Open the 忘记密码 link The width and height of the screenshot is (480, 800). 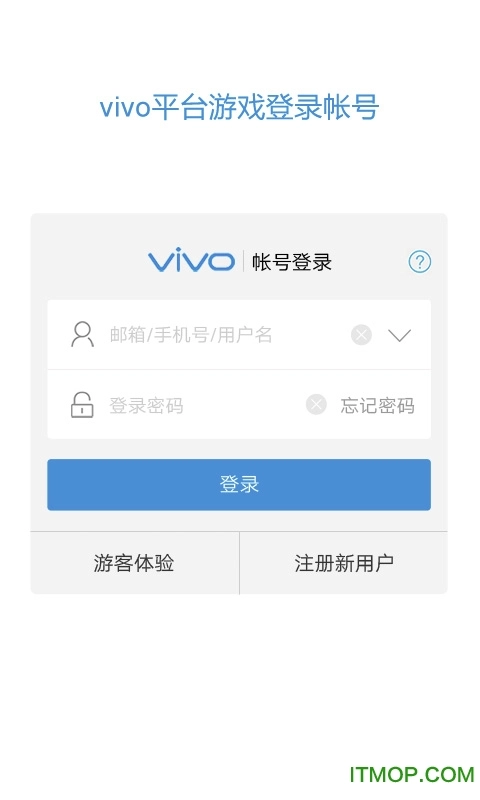point(377,406)
